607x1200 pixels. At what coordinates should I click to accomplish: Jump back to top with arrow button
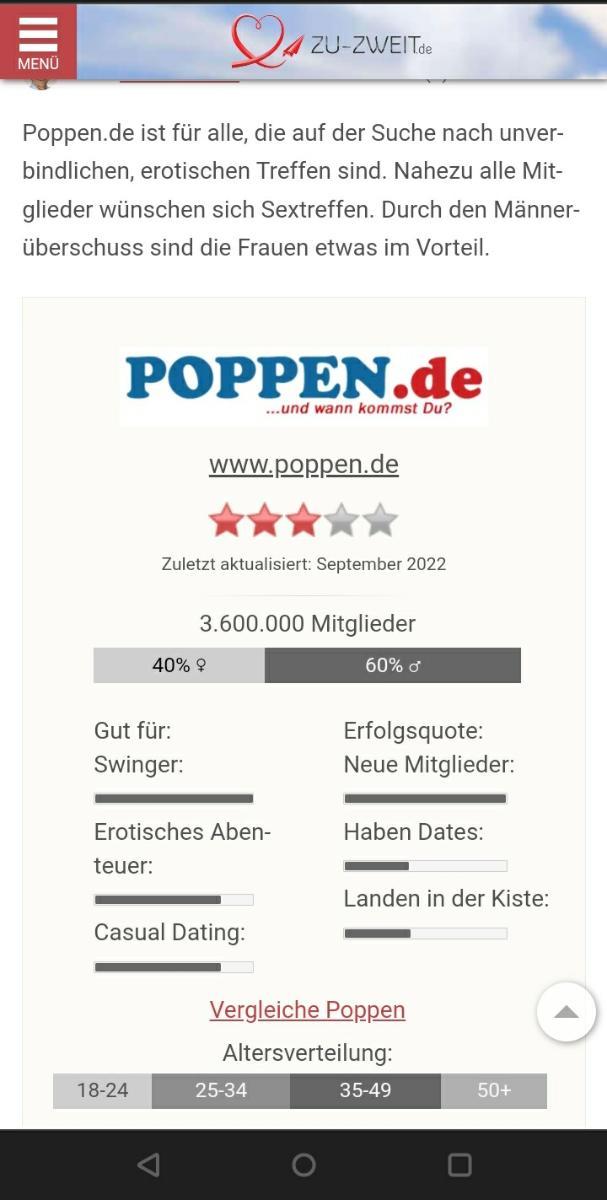(x=566, y=1012)
